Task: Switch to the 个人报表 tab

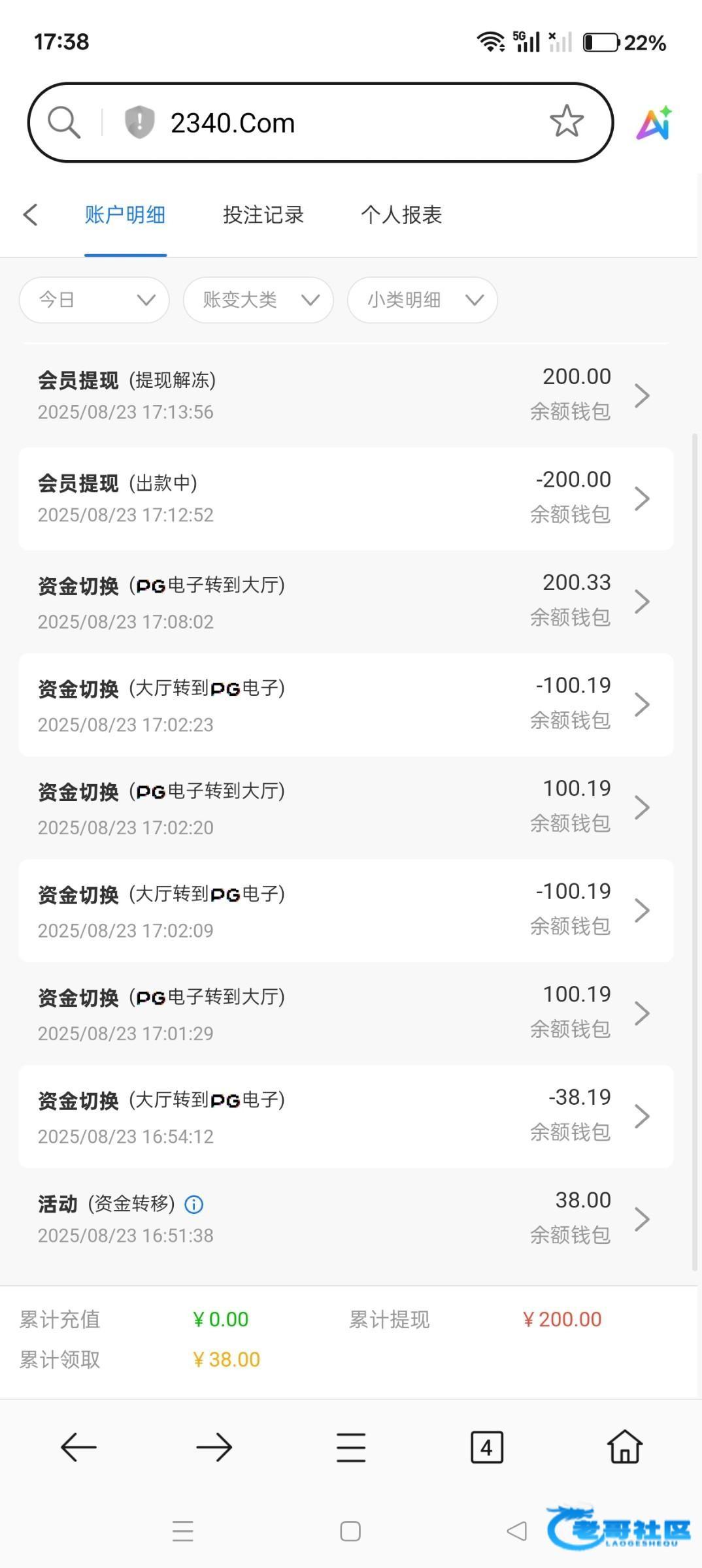Action: (x=401, y=214)
